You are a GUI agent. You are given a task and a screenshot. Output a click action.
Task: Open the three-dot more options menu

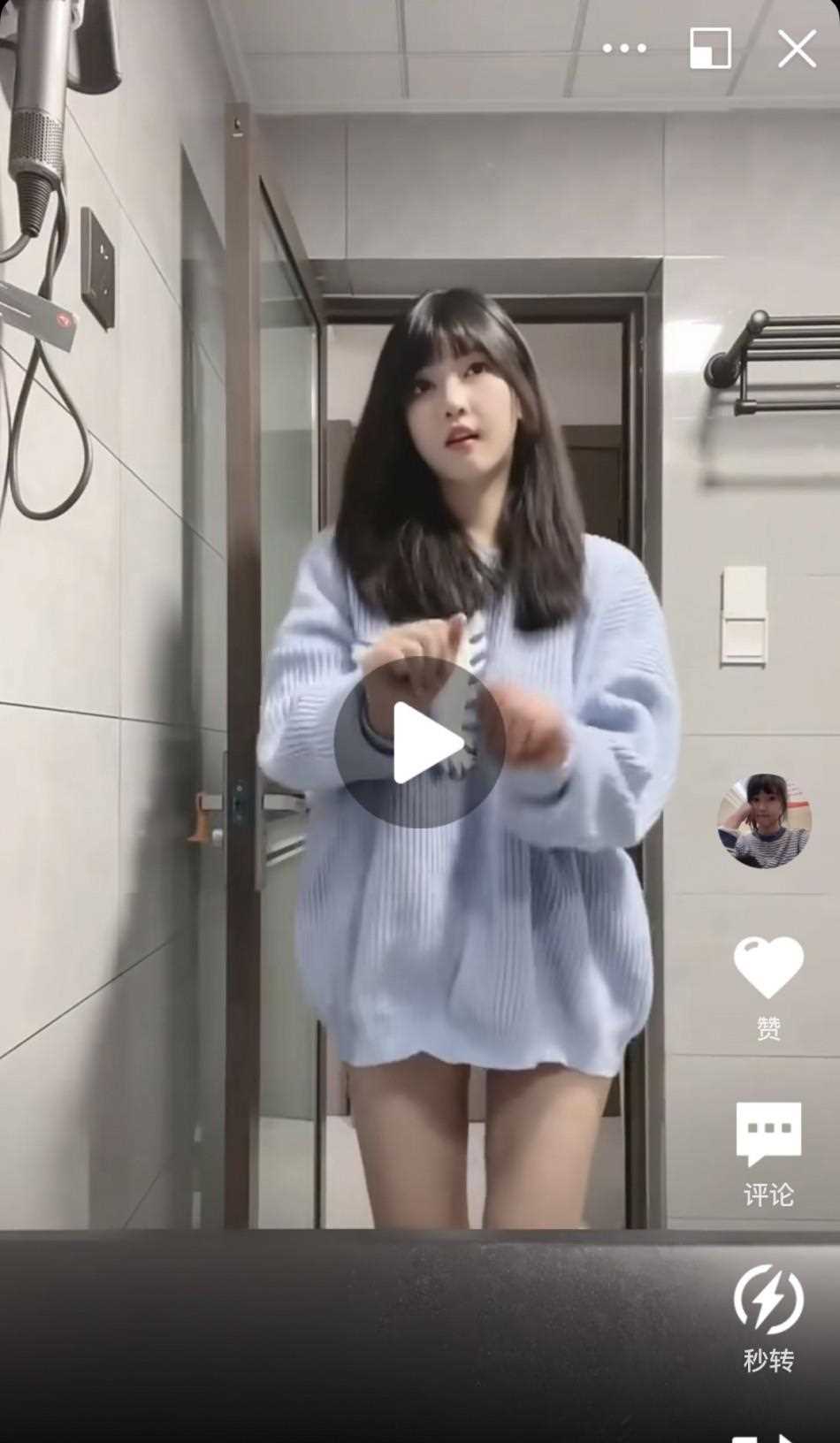pyautogui.click(x=625, y=49)
